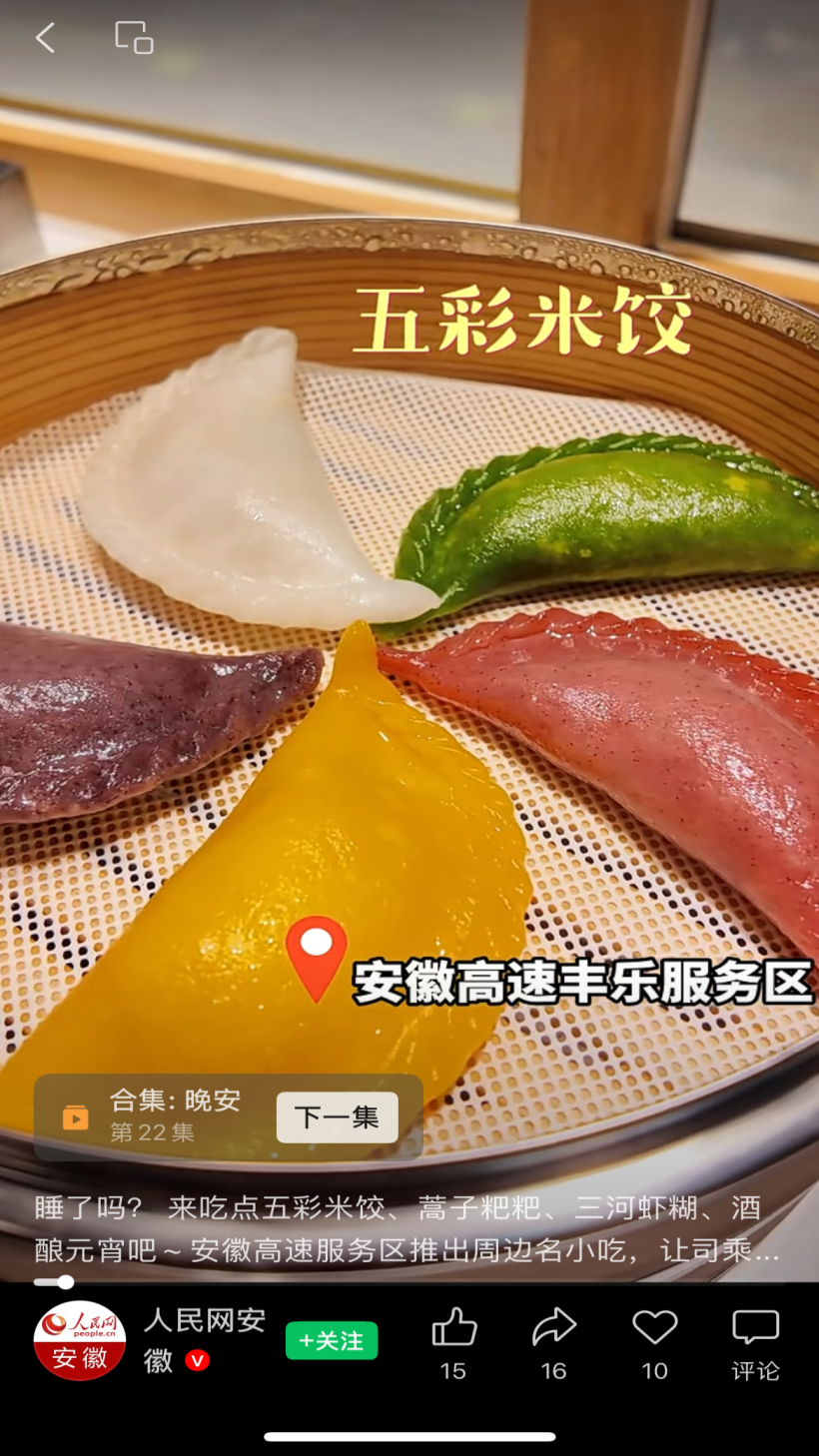
Task: Play the next episode with 下一集
Action: click(337, 1117)
